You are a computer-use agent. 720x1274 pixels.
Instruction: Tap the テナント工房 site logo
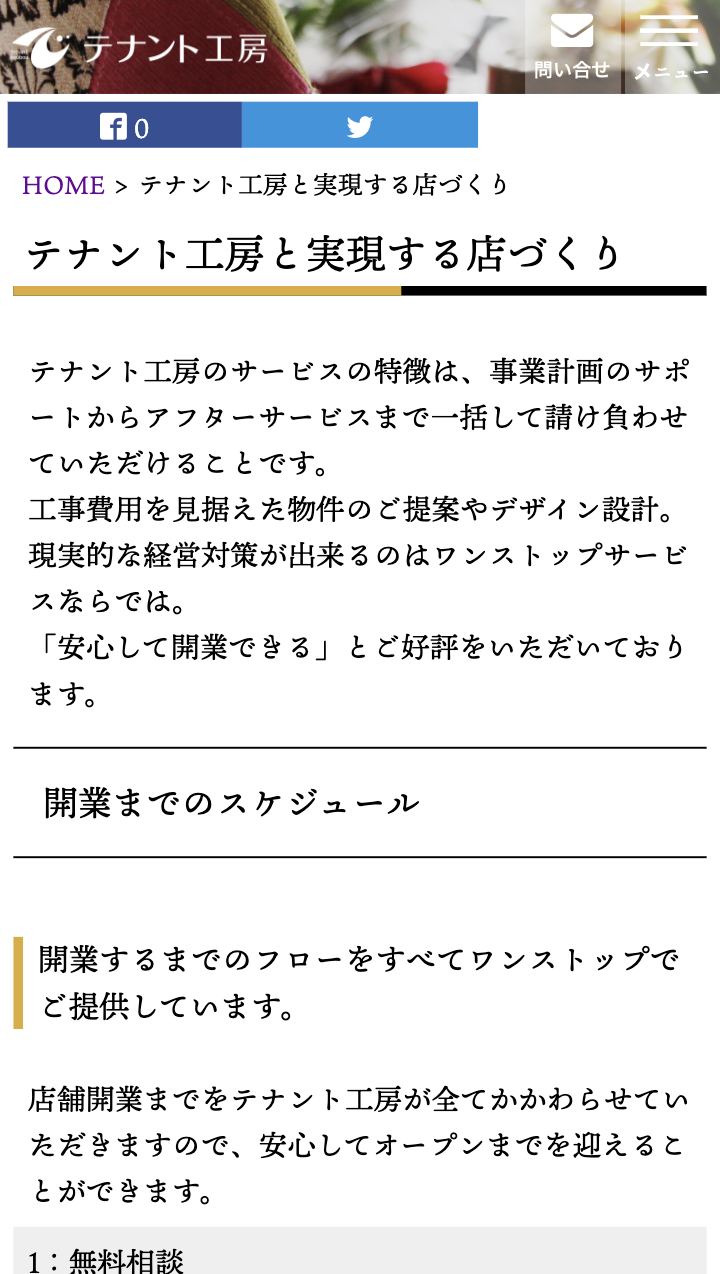pyautogui.click(x=140, y=46)
